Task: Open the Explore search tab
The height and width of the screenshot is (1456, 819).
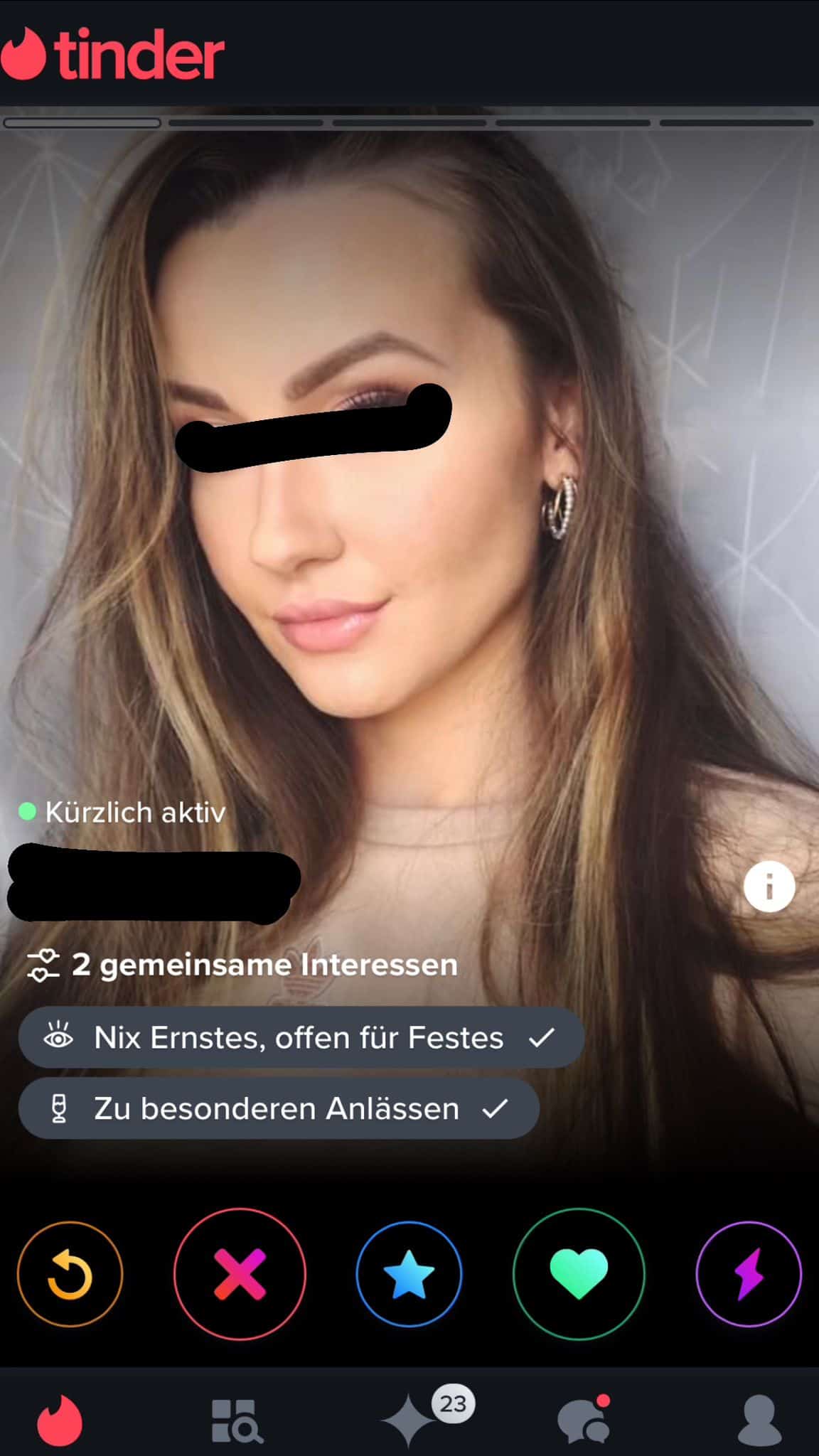Action: point(236,1420)
